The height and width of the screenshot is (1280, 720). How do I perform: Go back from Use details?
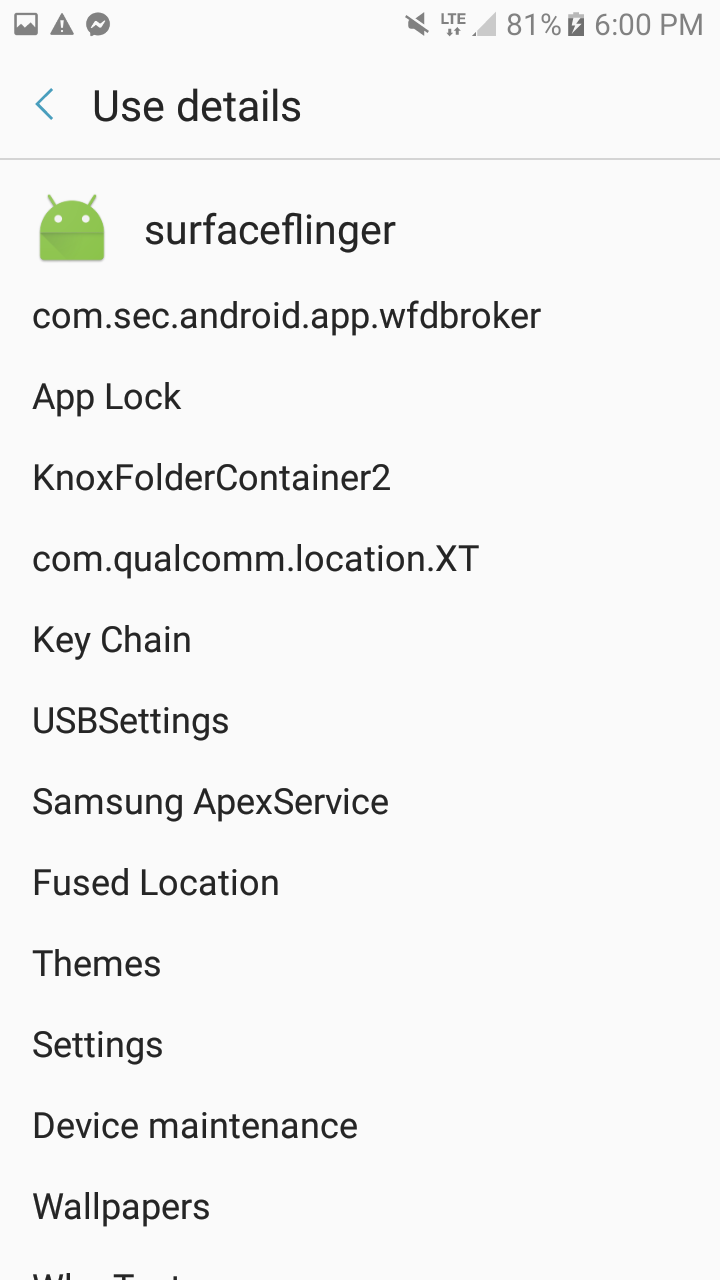(x=44, y=105)
